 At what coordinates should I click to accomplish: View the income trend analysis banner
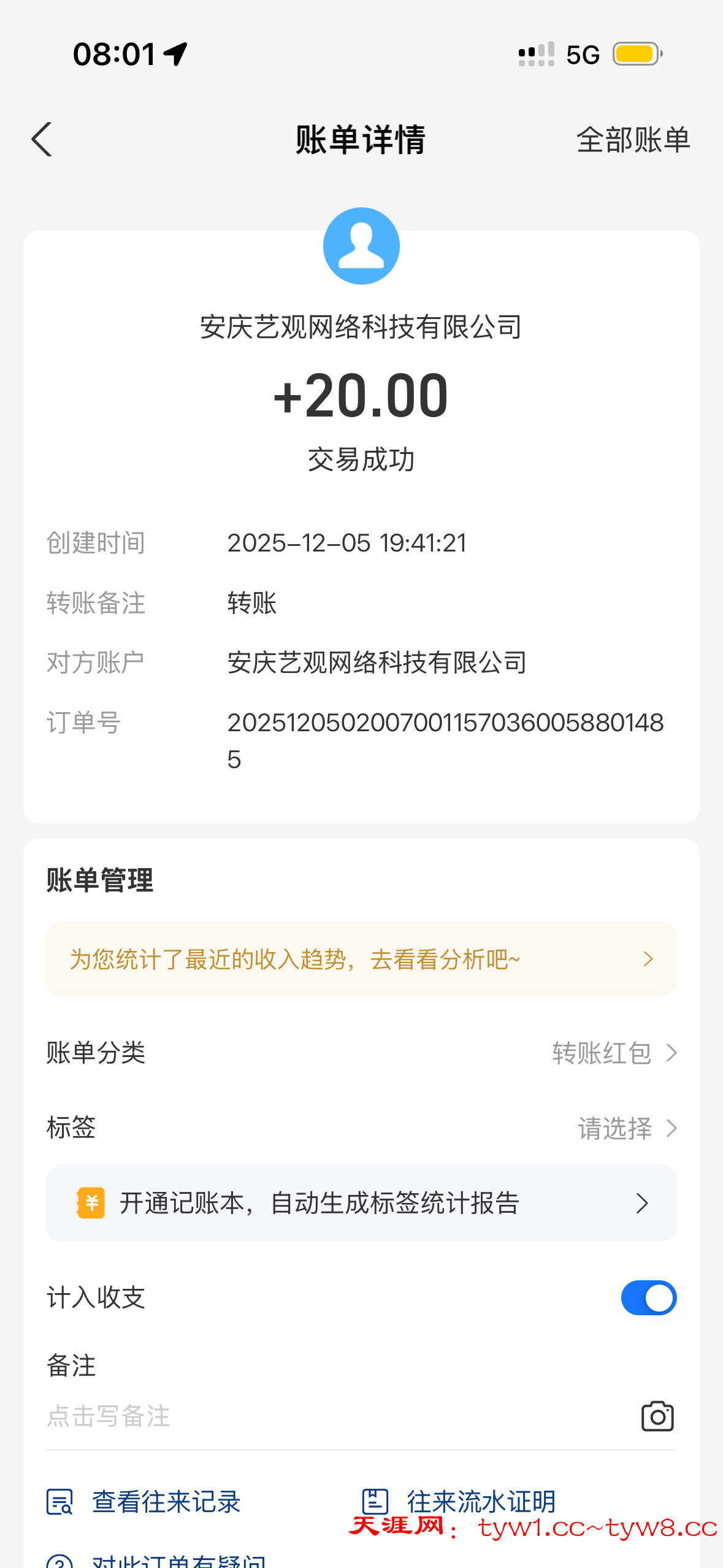[361, 959]
